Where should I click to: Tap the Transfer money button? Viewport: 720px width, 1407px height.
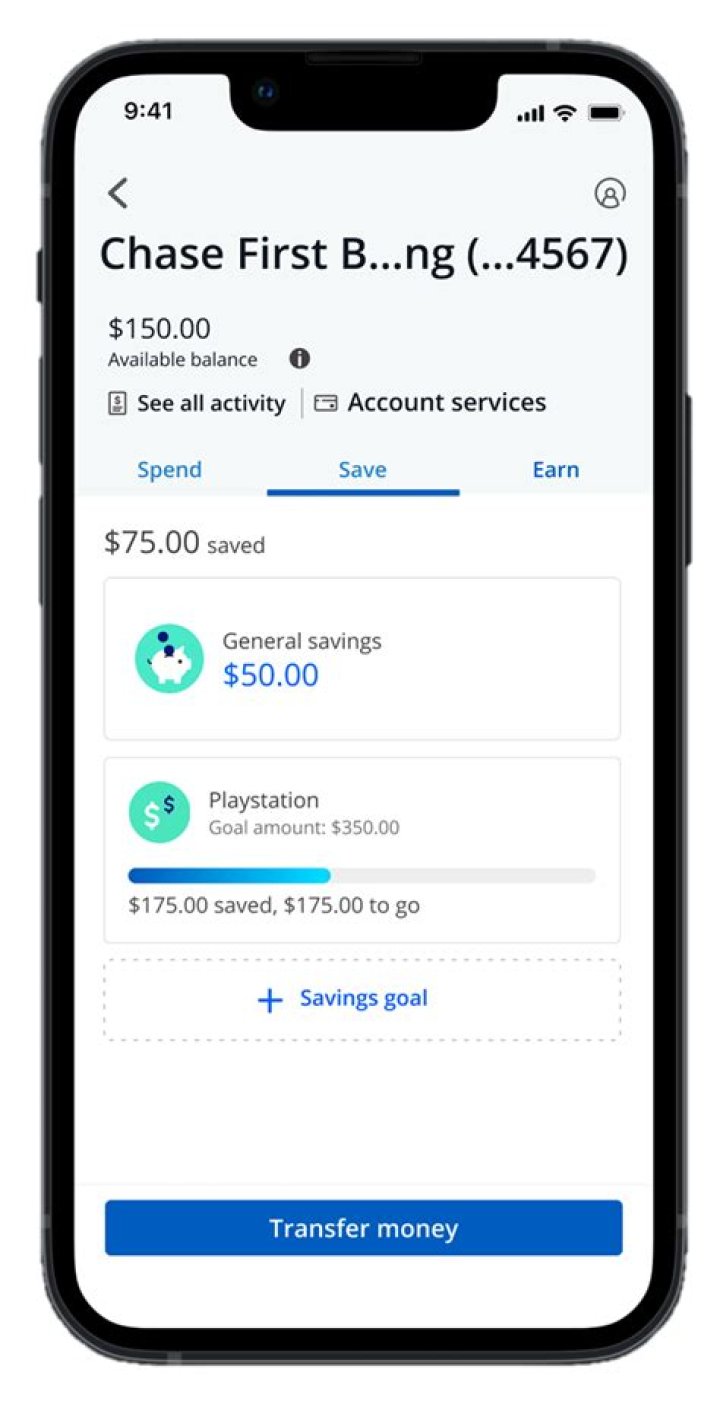tap(363, 1228)
